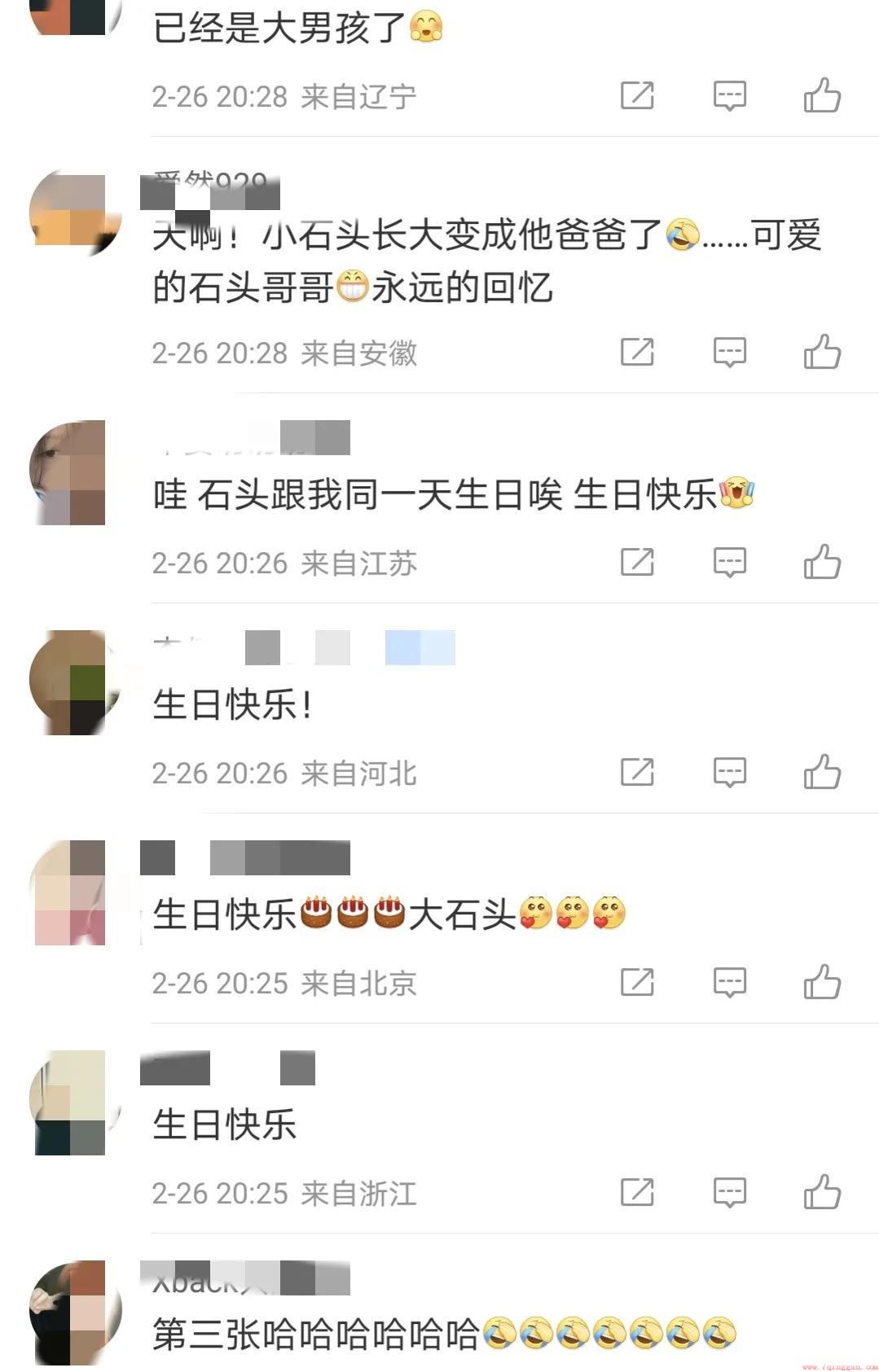The width and height of the screenshot is (879, 1372).
Task: Like the 大石头 comment from 北京
Action: (x=822, y=983)
